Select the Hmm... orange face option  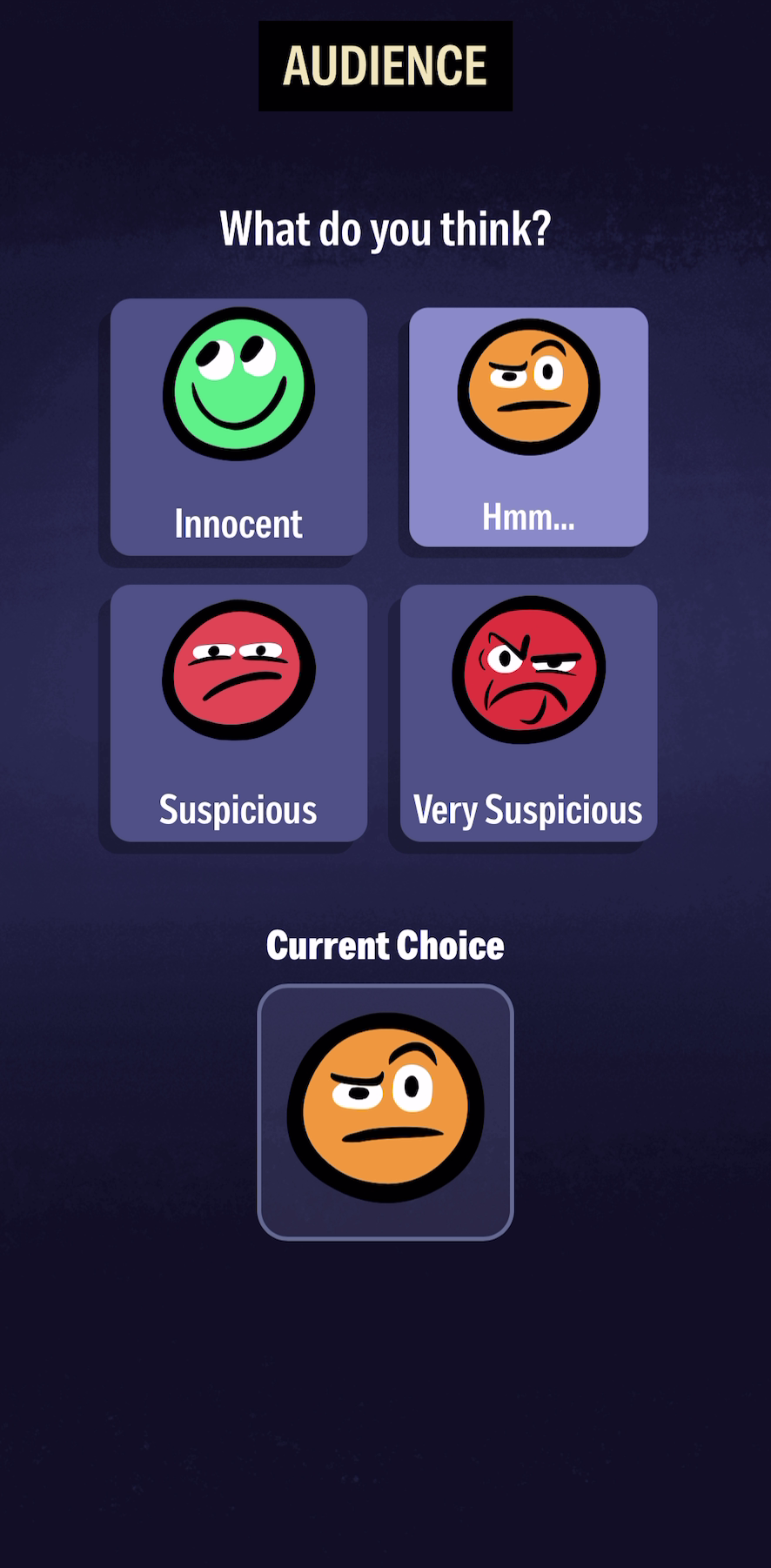point(528,426)
